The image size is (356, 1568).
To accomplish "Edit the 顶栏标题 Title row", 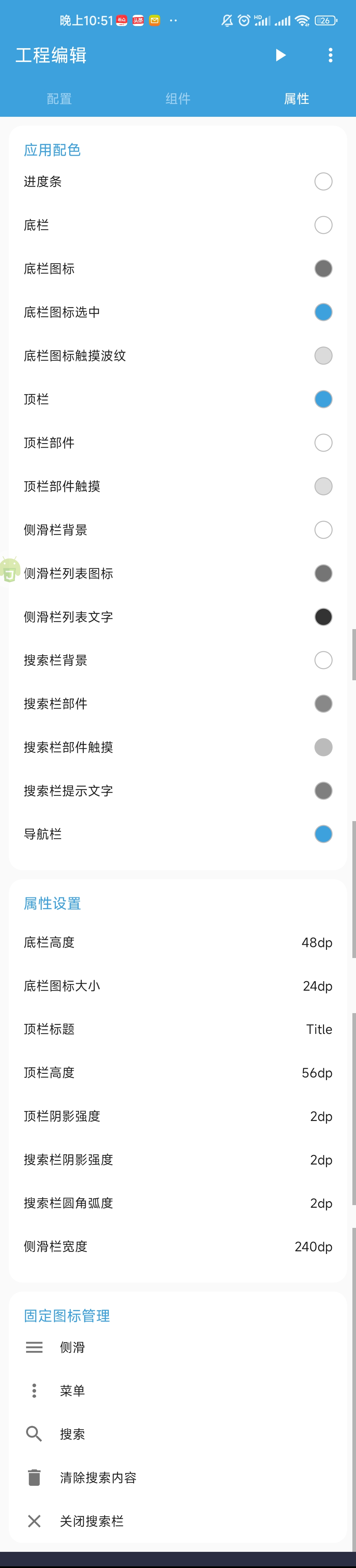I will pos(178,1029).
